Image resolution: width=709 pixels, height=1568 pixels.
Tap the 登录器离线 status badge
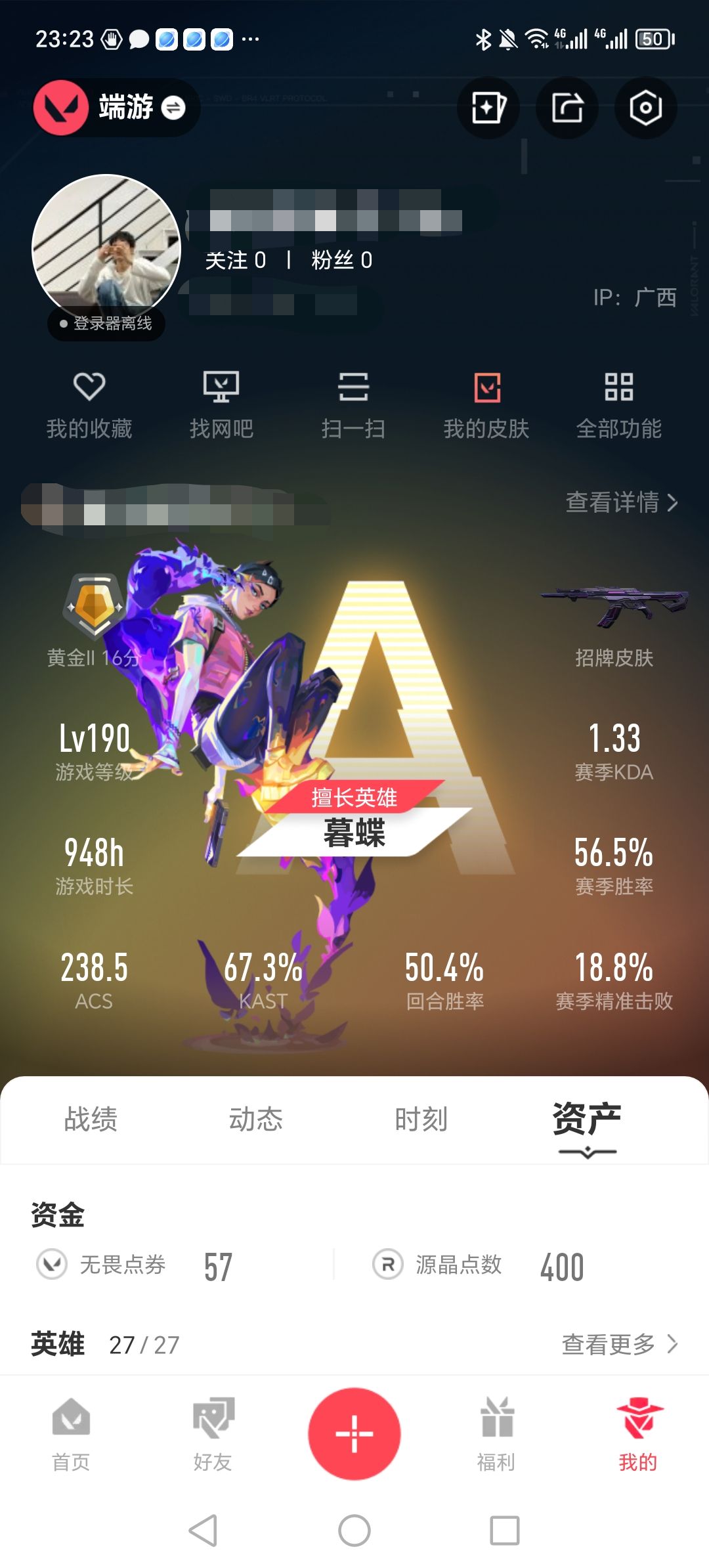tap(105, 323)
